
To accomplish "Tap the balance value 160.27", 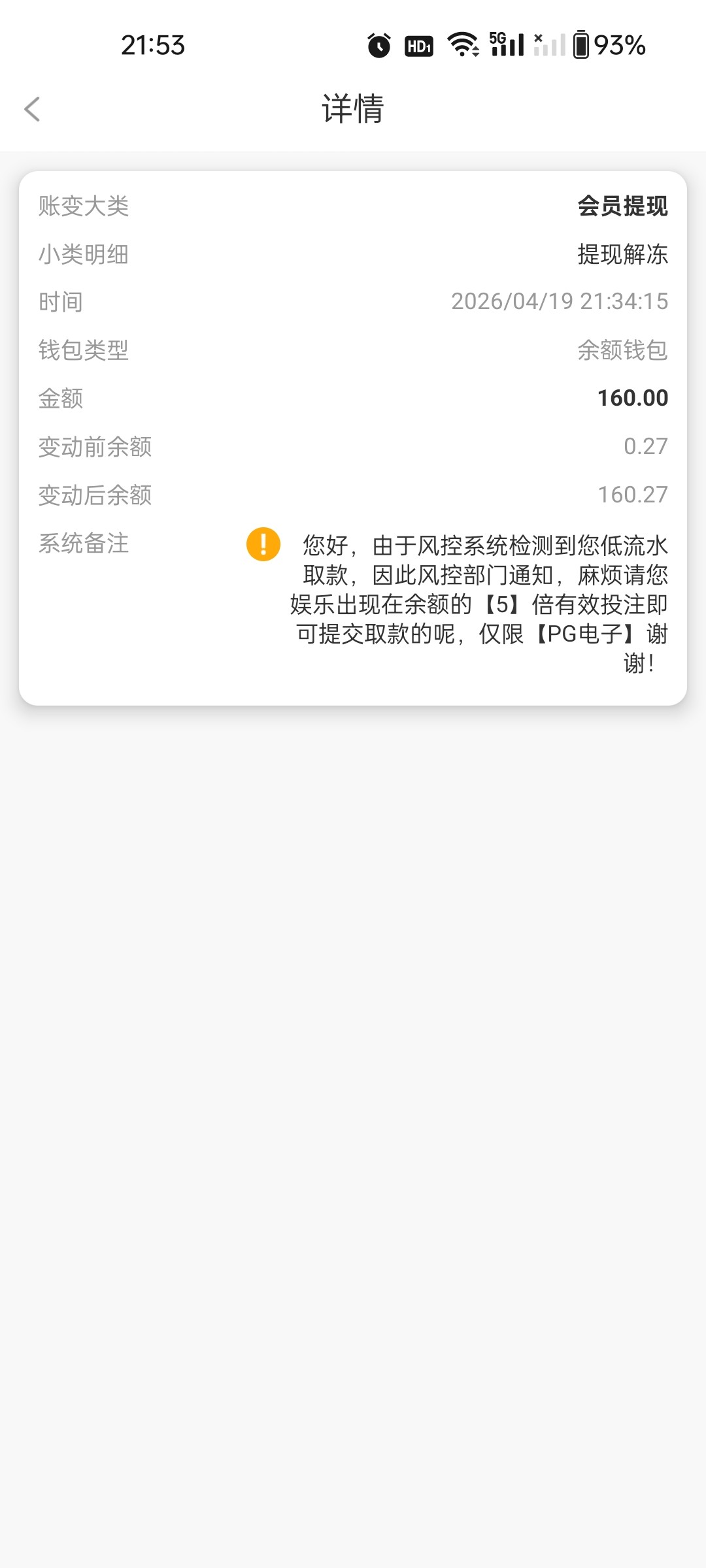I will (633, 495).
